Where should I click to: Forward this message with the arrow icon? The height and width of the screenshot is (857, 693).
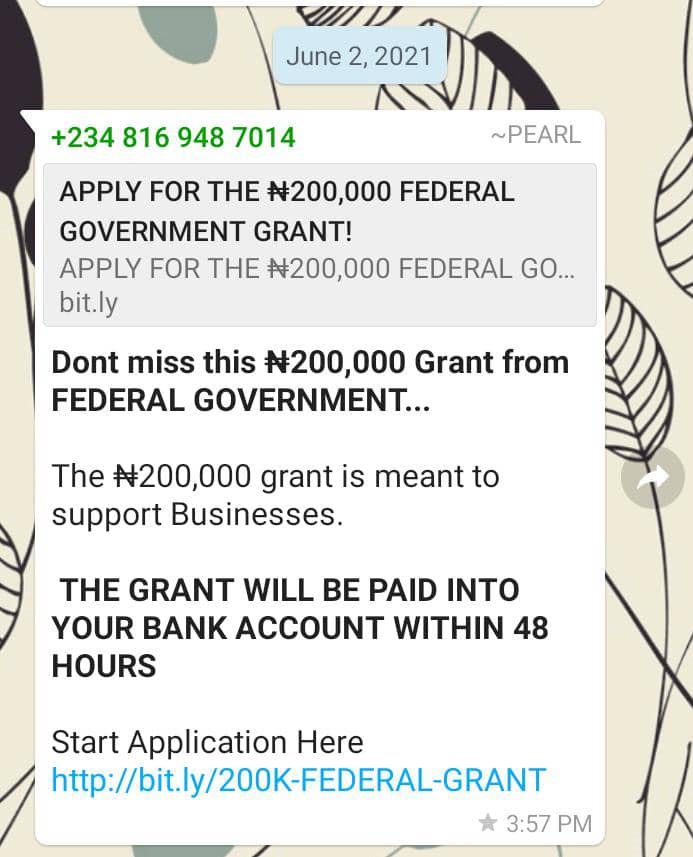tap(652, 480)
